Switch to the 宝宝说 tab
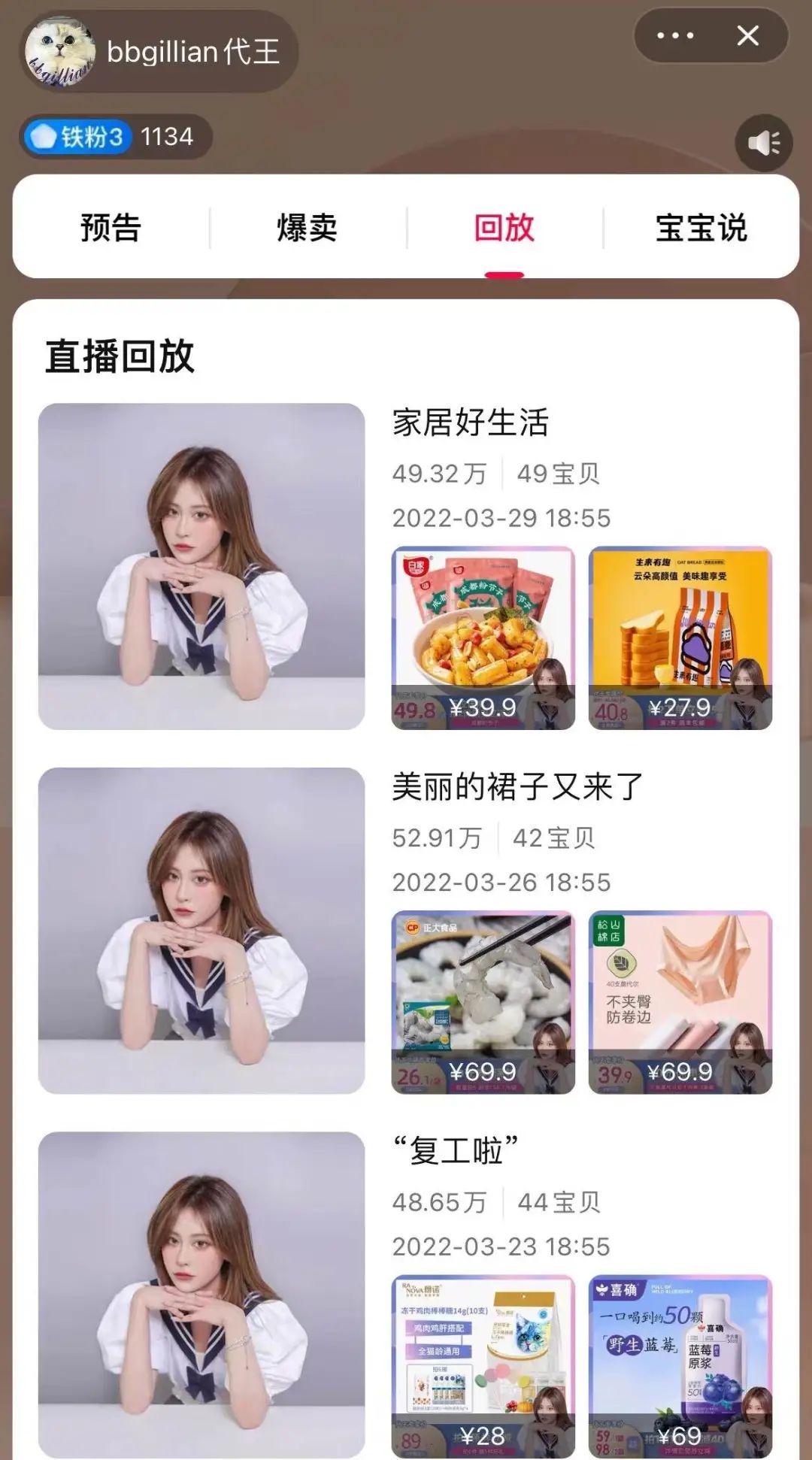The width and height of the screenshot is (812, 1460). 701,227
